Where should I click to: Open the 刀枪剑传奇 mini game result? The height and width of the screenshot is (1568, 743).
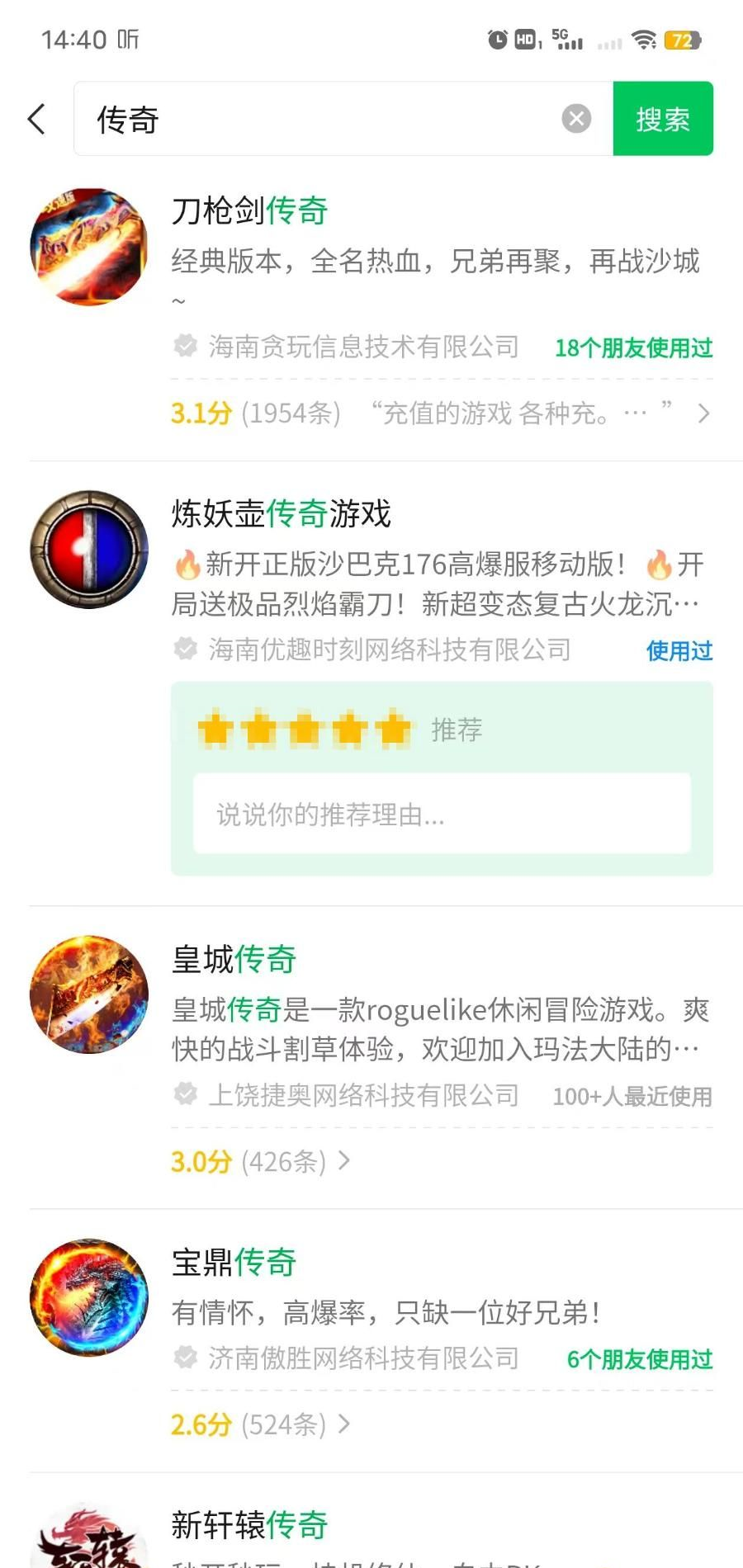pos(249,211)
